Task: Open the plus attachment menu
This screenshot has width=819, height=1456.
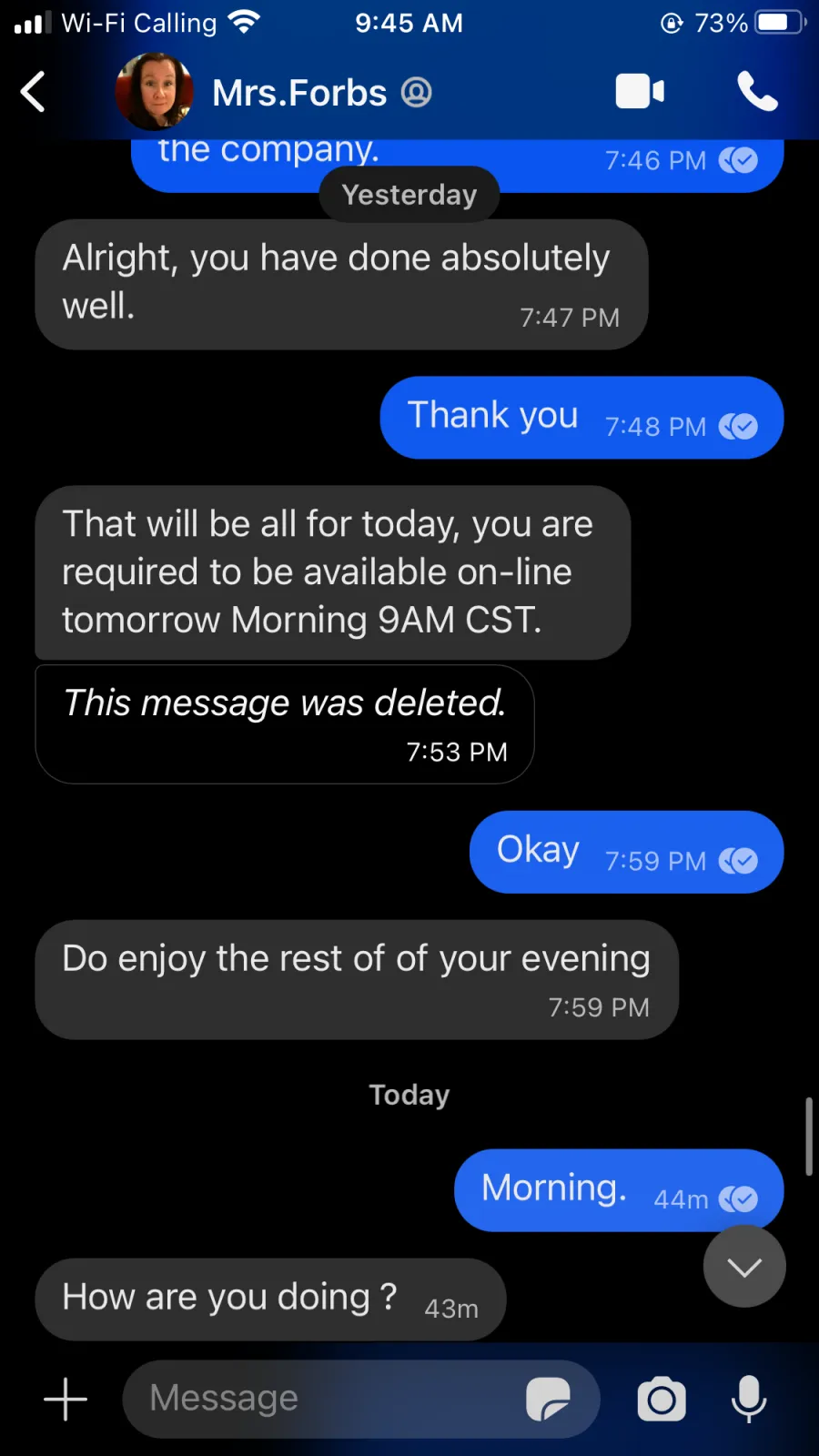Action: [x=66, y=1399]
